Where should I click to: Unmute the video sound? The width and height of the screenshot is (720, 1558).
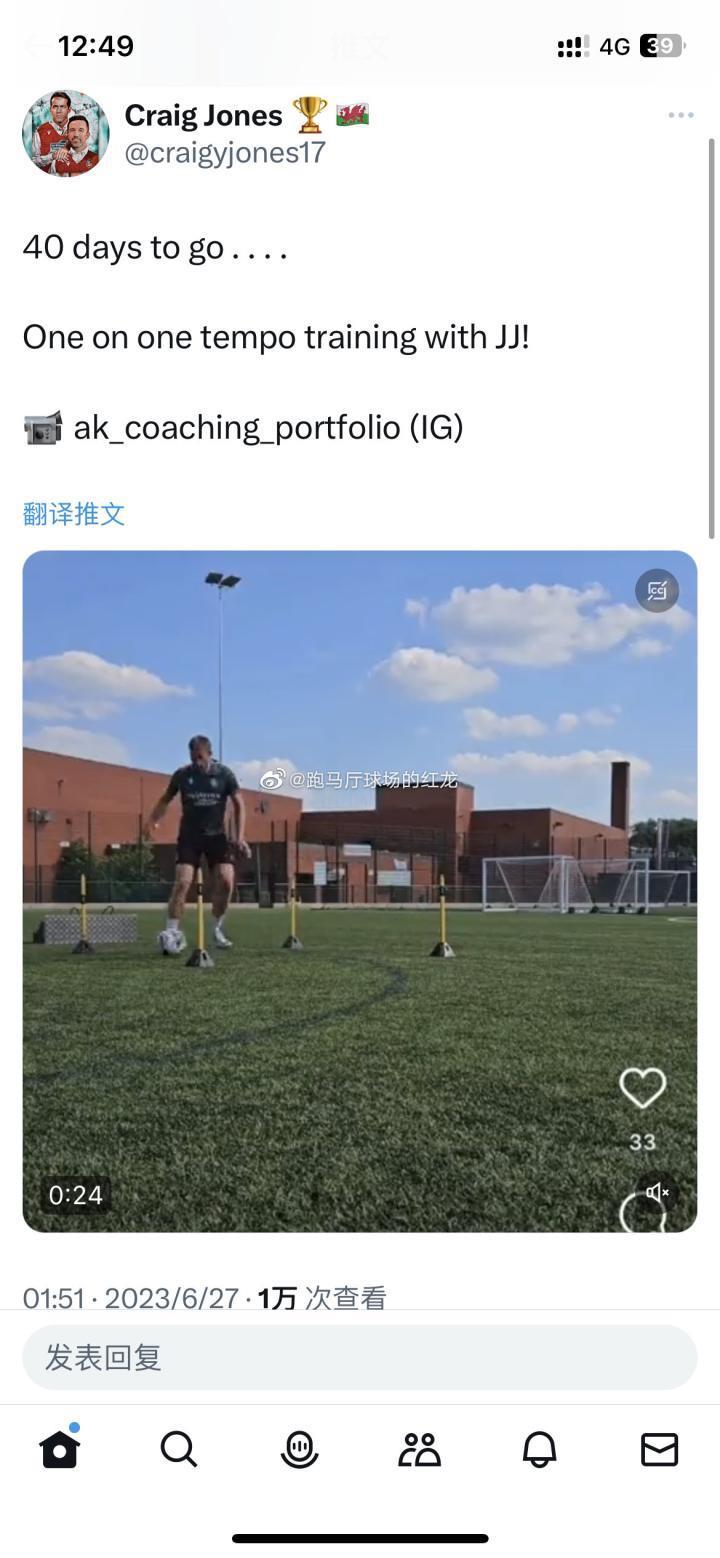[657, 1192]
